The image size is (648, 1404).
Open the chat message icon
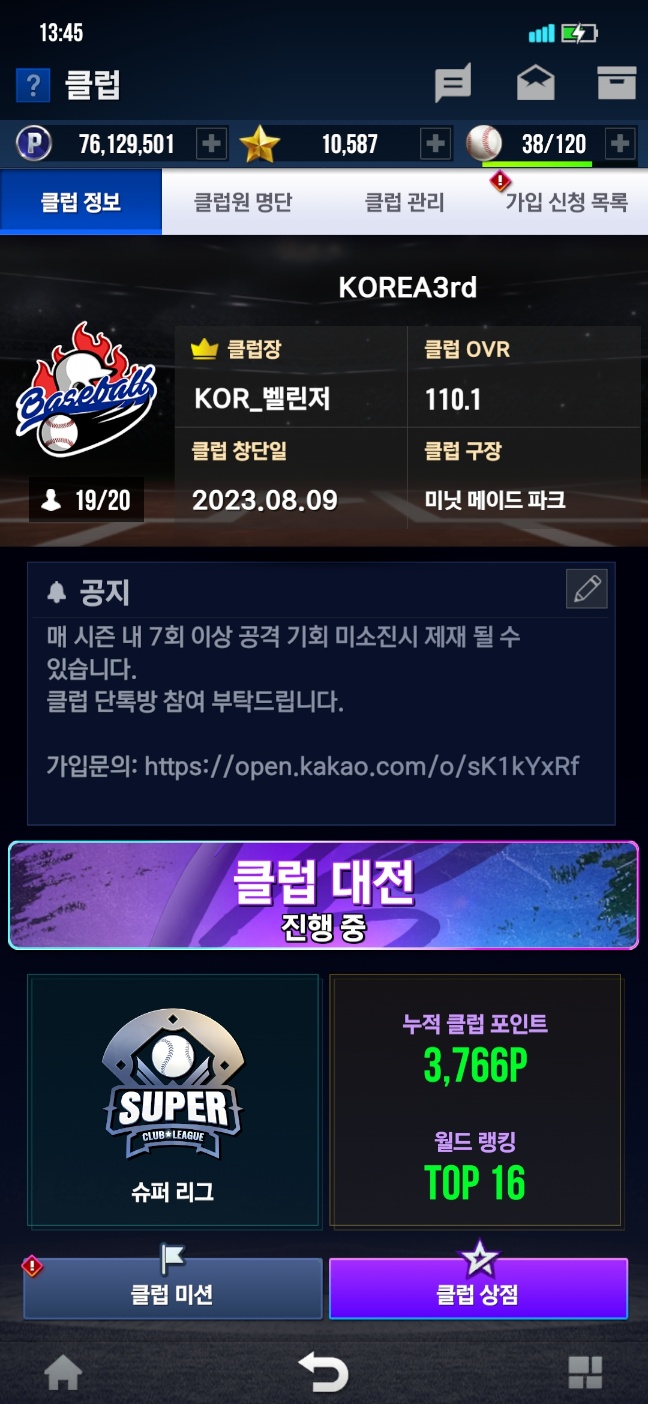453,84
